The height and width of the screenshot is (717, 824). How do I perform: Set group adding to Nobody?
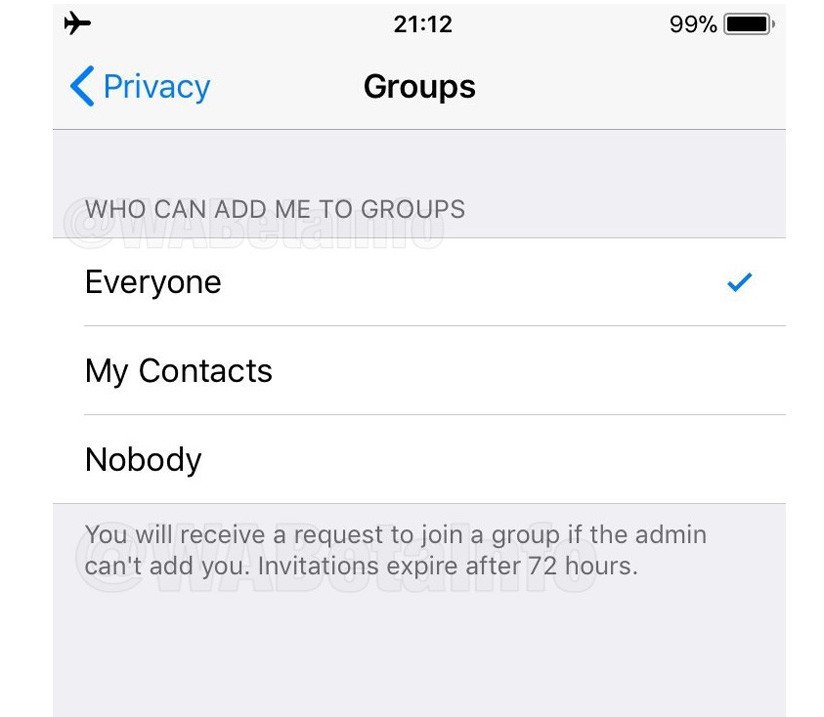143,460
